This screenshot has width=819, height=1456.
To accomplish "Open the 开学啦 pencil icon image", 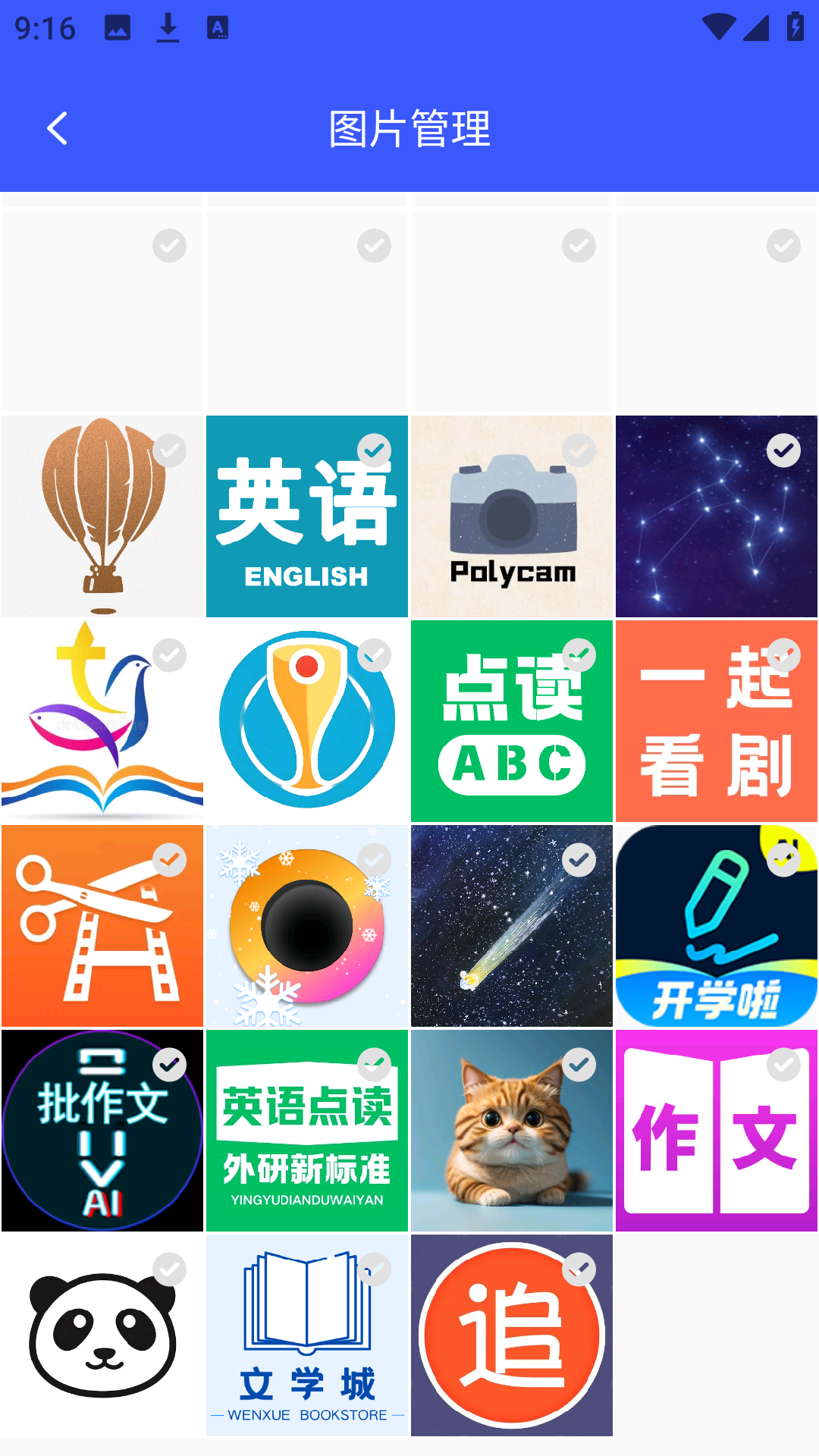I will click(x=716, y=925).
